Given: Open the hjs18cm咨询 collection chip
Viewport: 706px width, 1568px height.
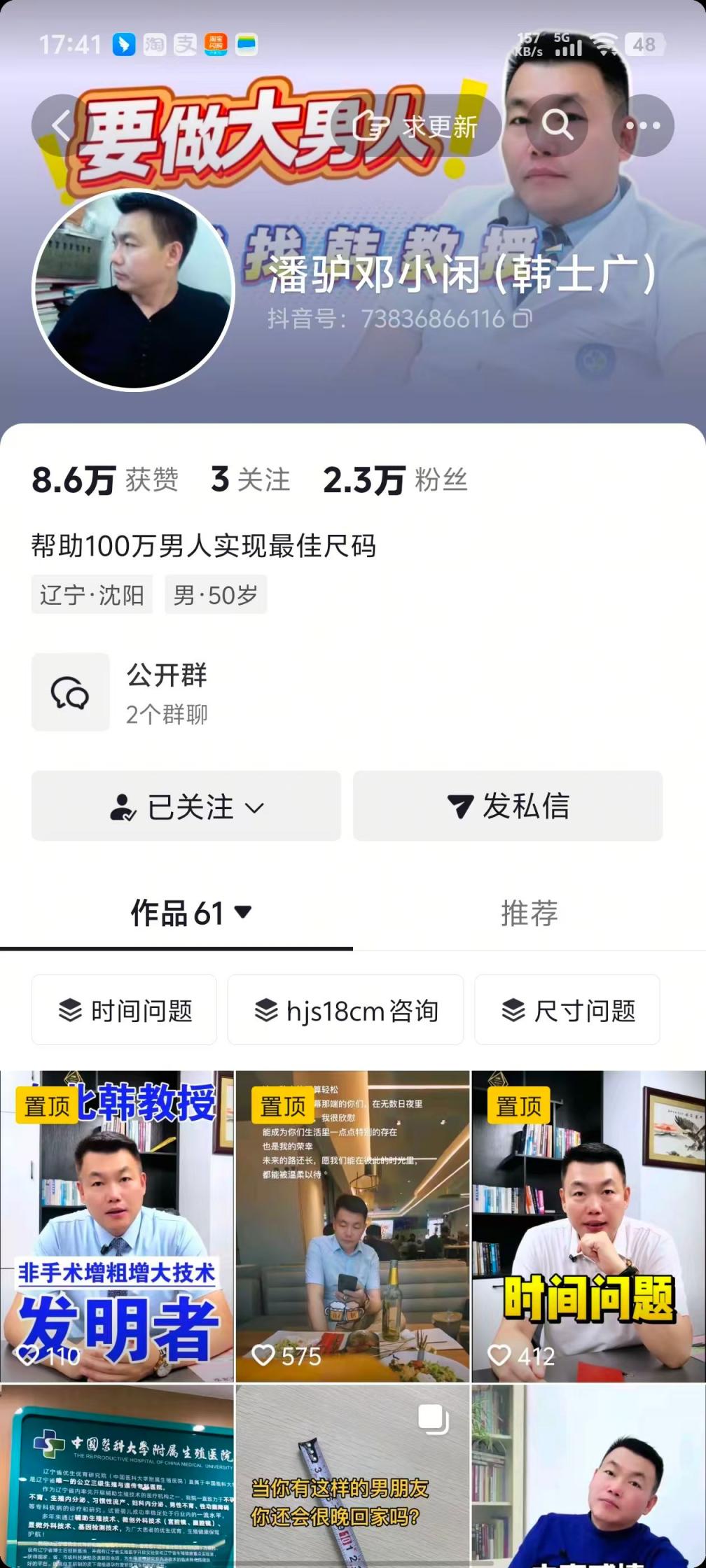Looking at the screenshot, I should [x=345, y=1010].
